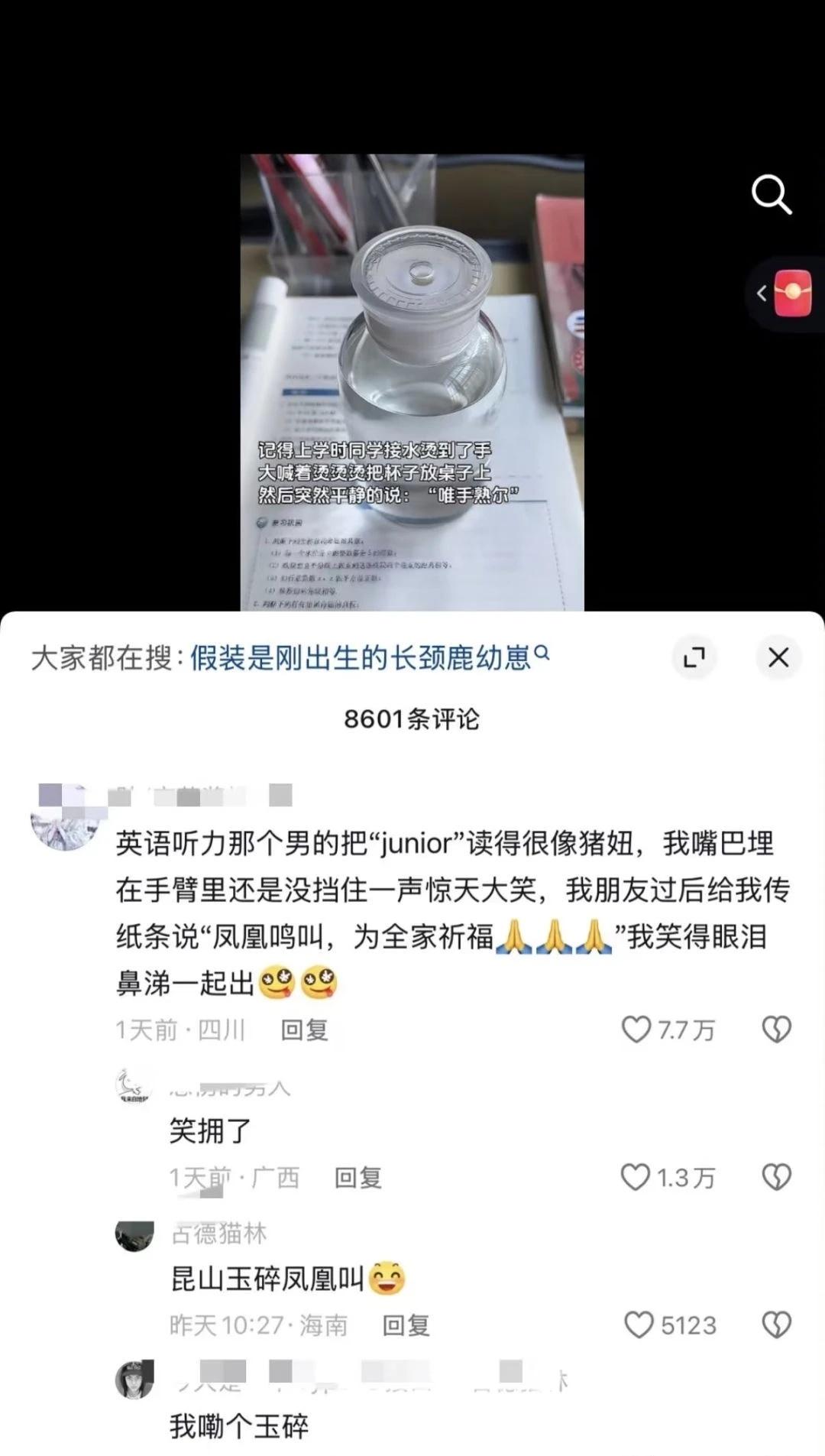Tap 回复 under the top comment
The width and height of the screenshot is (825, 1456).
coord(304,1031)
